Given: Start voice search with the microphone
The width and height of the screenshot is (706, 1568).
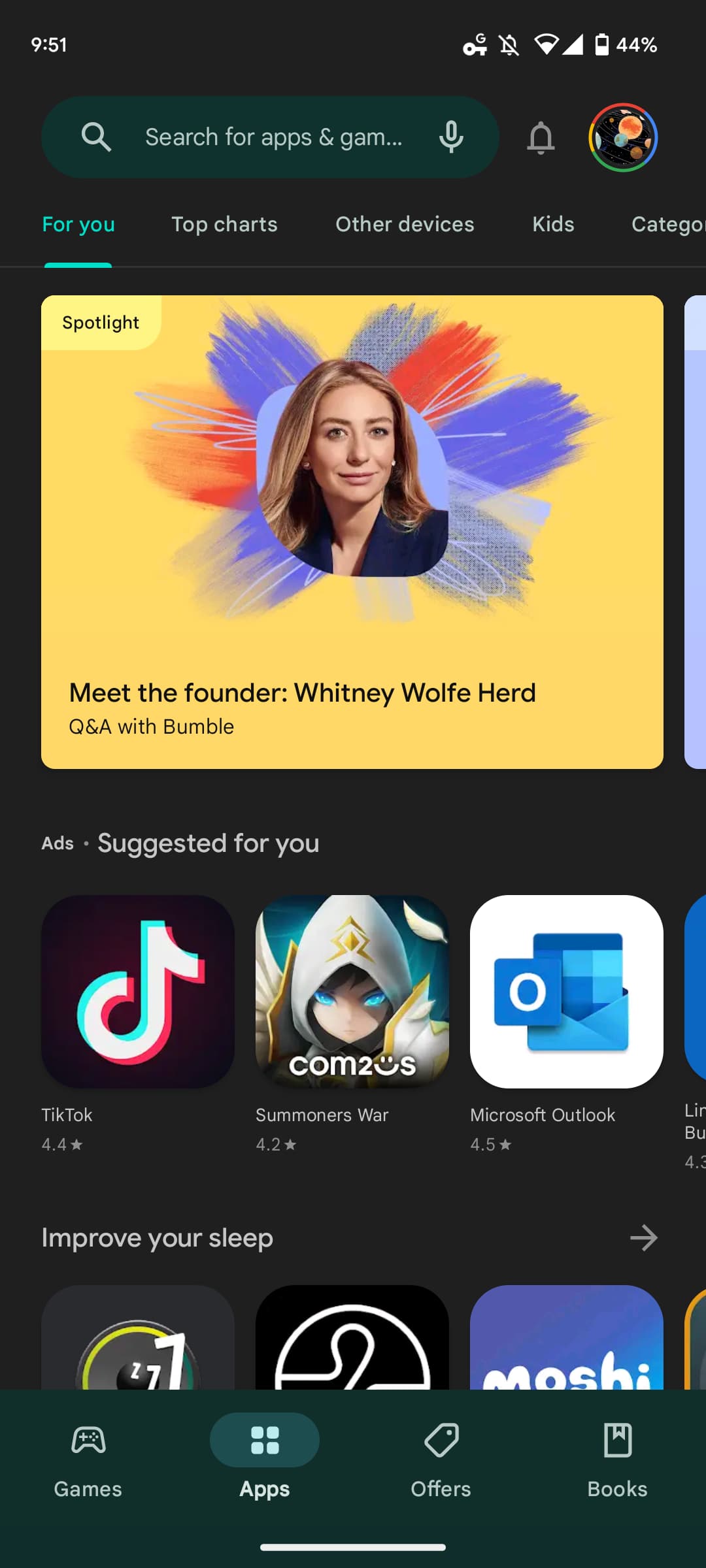Looking at the screenshot, I should pyautogui.click(x=451, y=137).
